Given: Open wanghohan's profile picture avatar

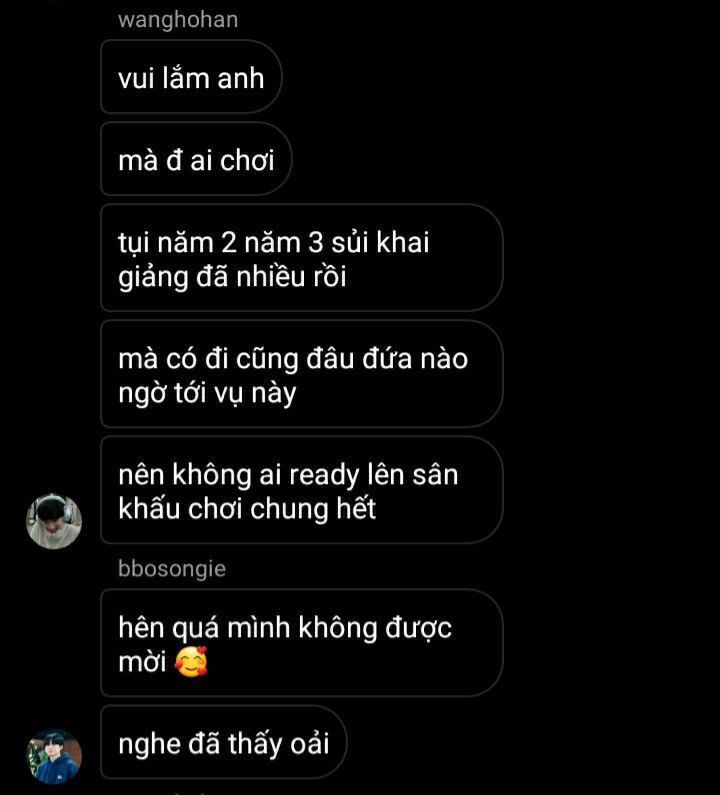Looking at the screenshot, I should (x=53, y=520).
